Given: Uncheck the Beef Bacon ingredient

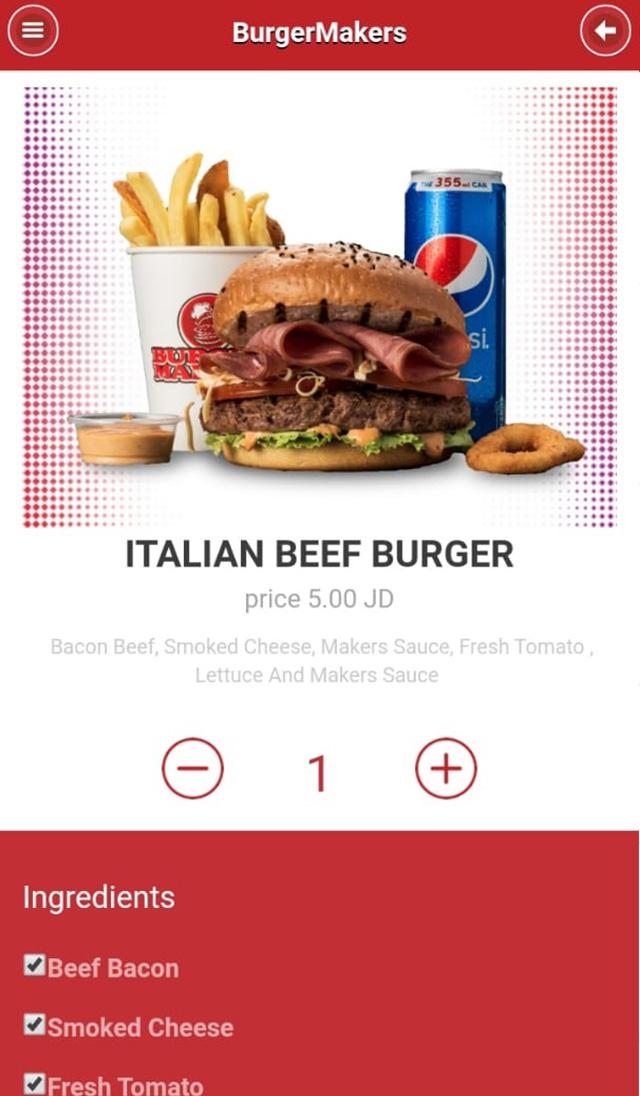Looking at the screenshot, I should 34,965.
